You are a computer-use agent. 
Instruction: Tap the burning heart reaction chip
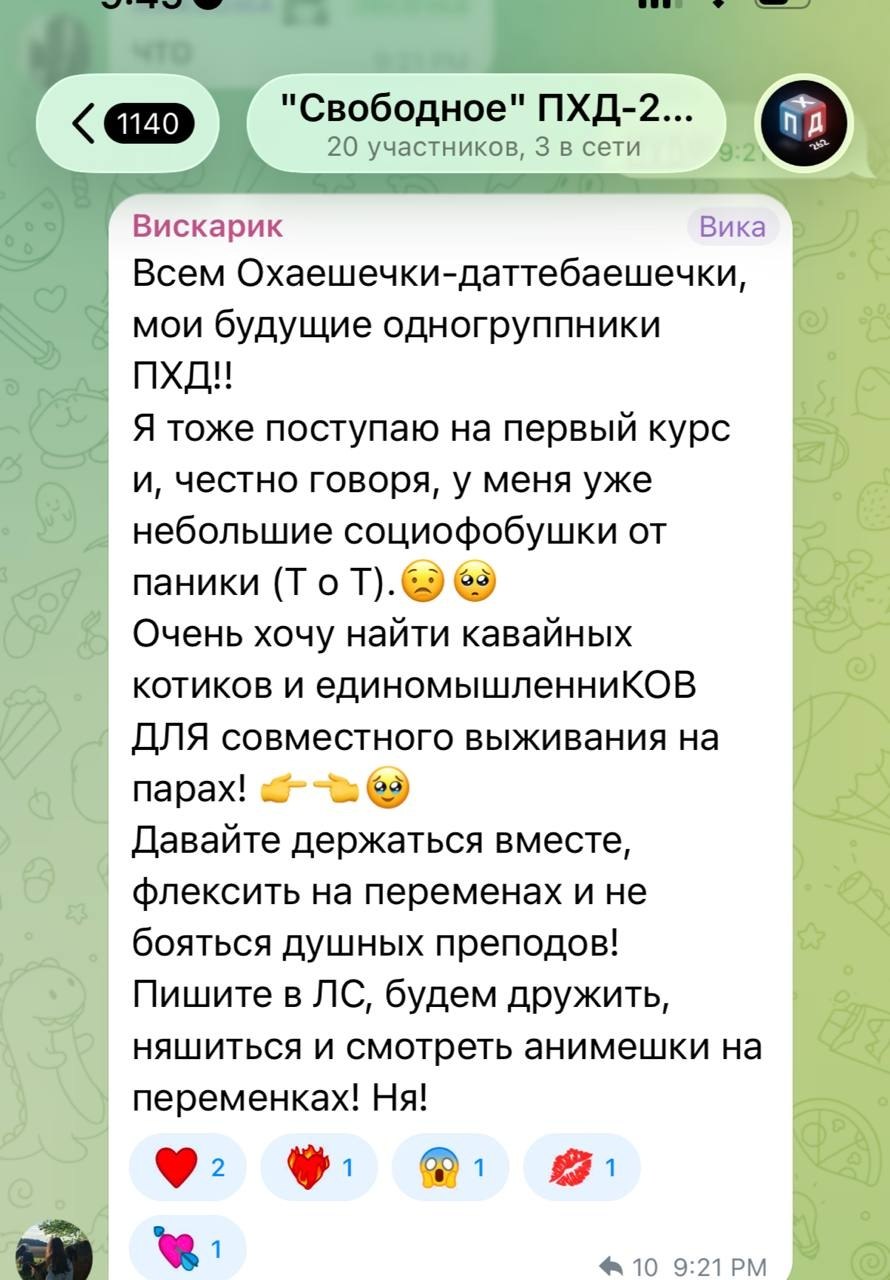point(319,1168)
